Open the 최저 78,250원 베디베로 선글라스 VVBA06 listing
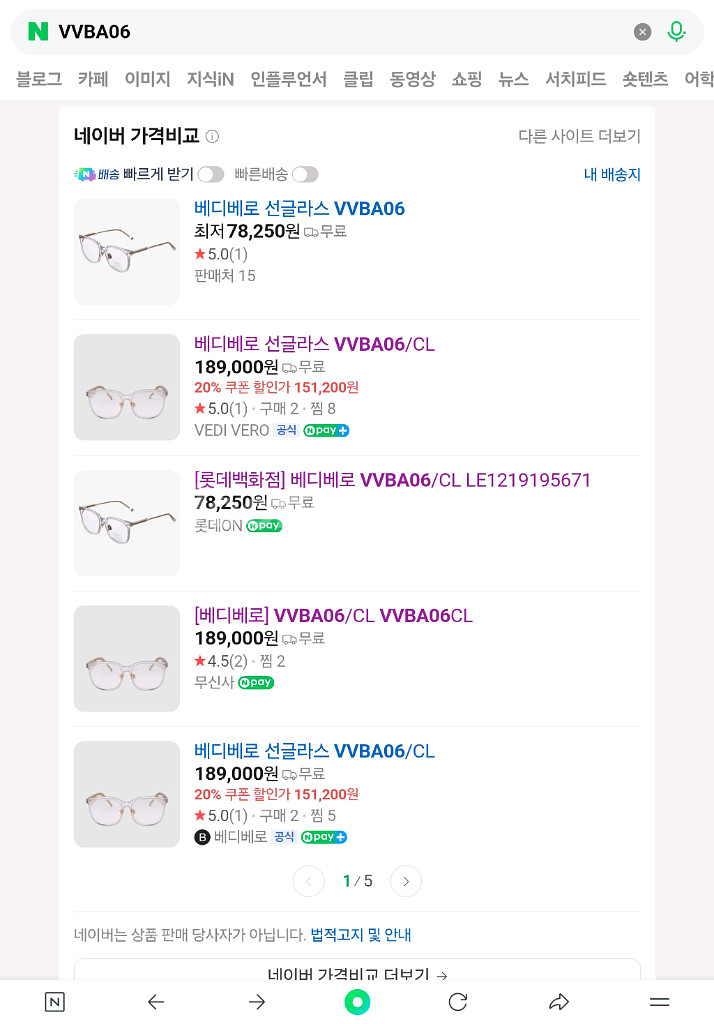Viewport: 714px width, 1024px height. point(299,208)
